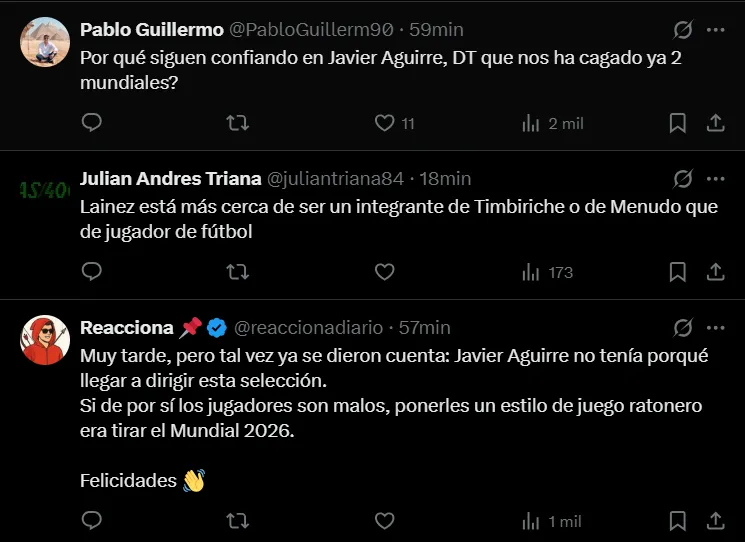Retweet Julian Andres Triana's post
Viewport: 745px width, 542px height.
pyautogui.click(x=237, y=271)
